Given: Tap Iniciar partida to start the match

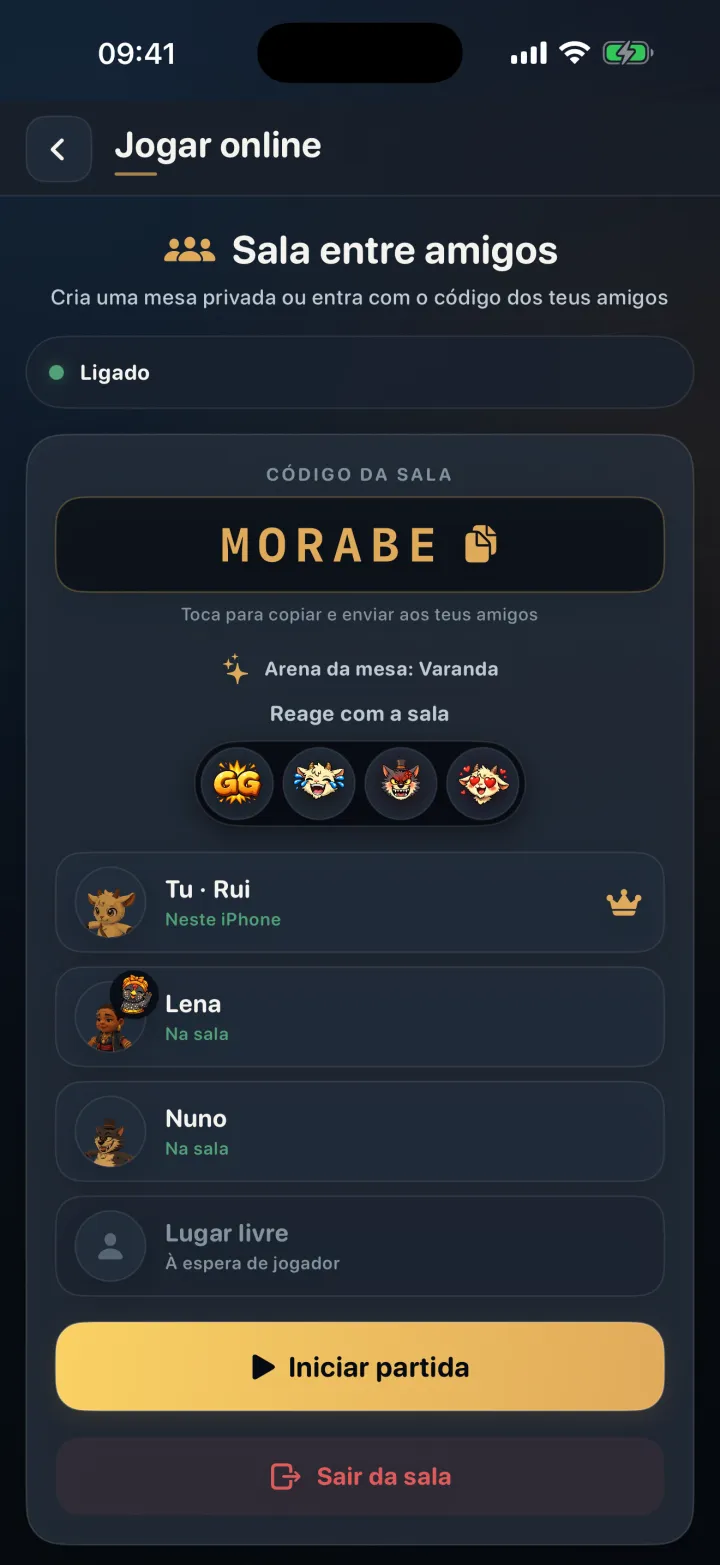Looking at the screenshot, I should pos(360,1367).
